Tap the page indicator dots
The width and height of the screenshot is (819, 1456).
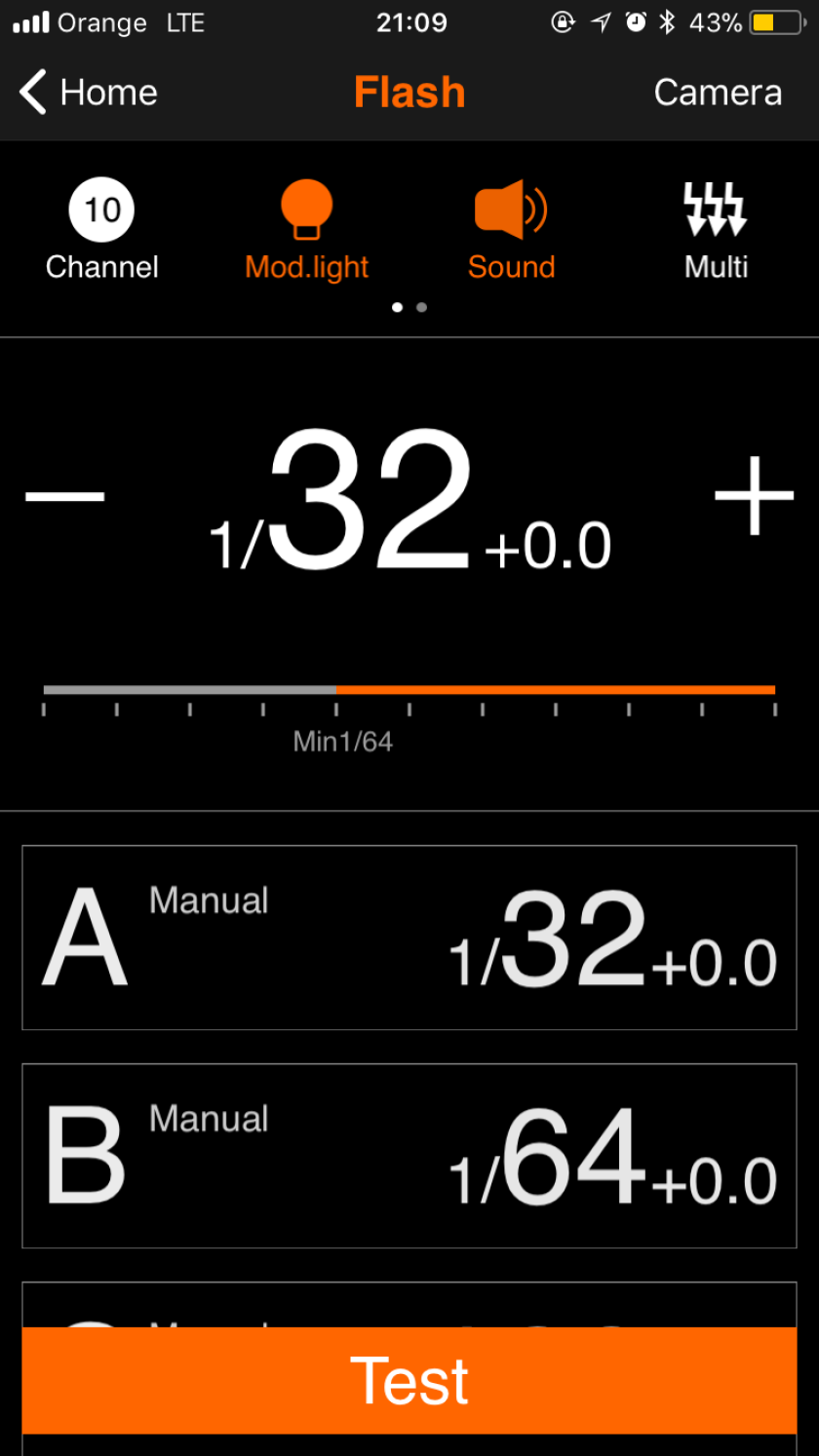click(409, 307)
